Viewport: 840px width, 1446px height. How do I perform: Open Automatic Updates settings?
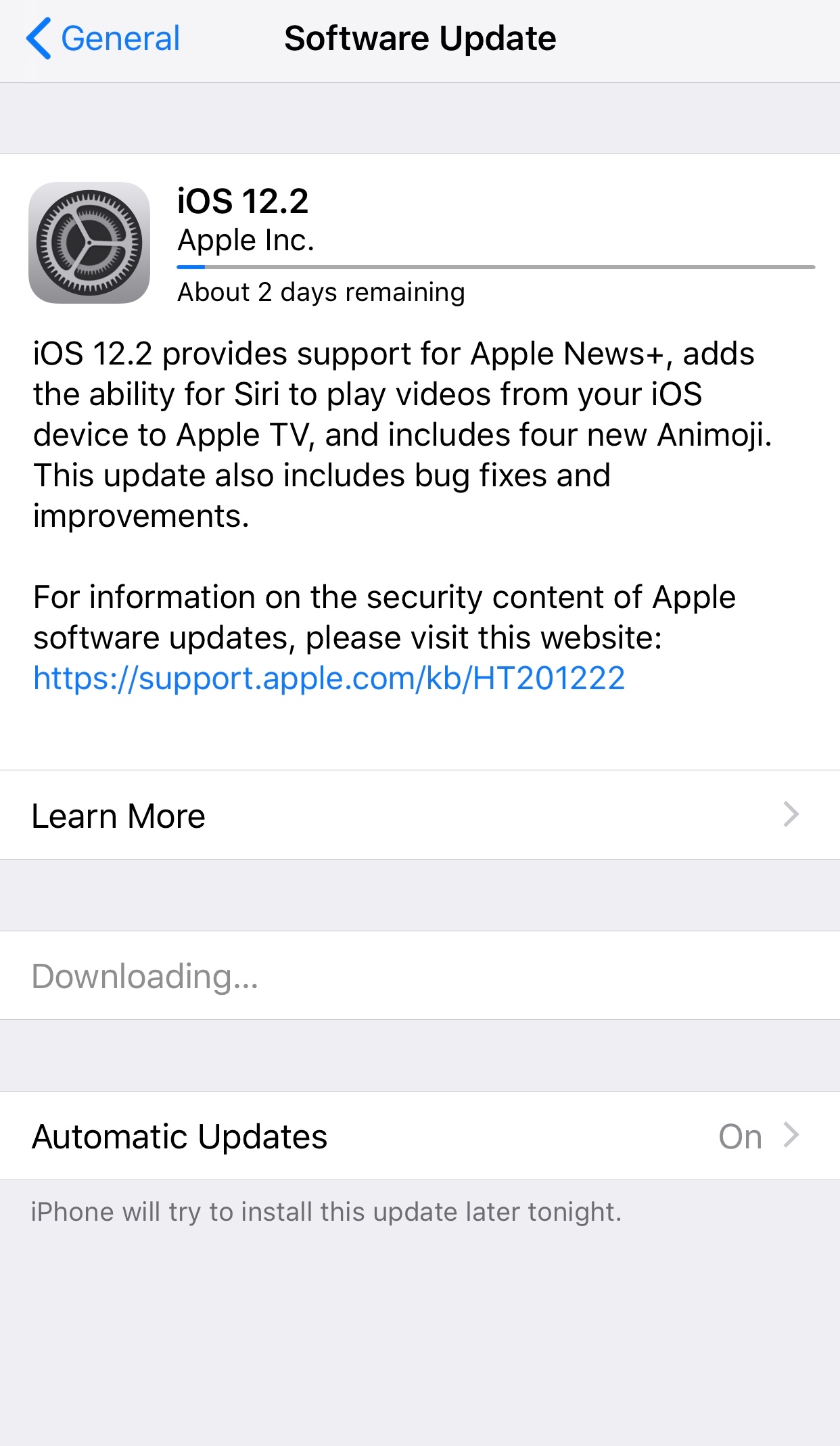[419, 1136]
